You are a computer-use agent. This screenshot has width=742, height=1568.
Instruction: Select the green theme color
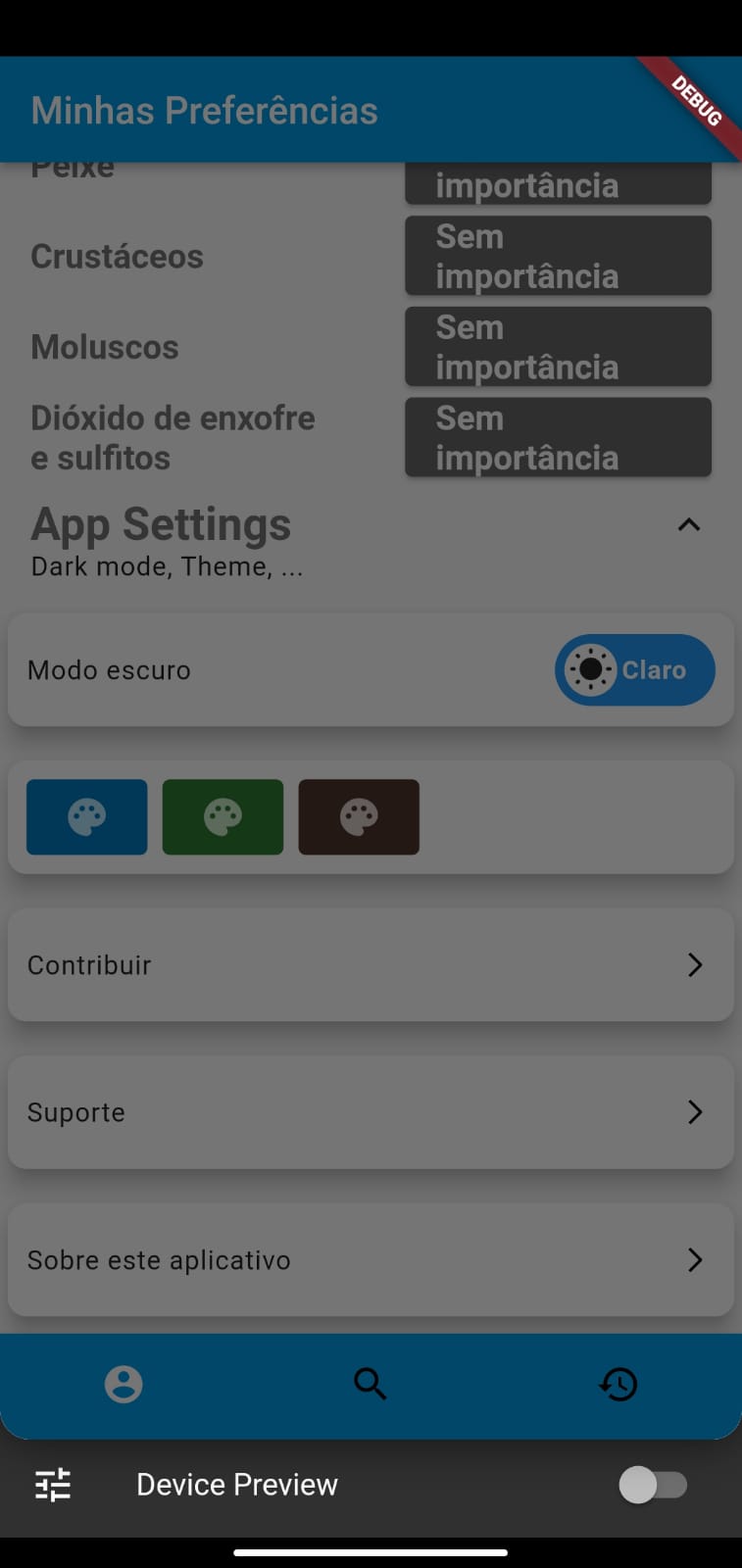223,817
